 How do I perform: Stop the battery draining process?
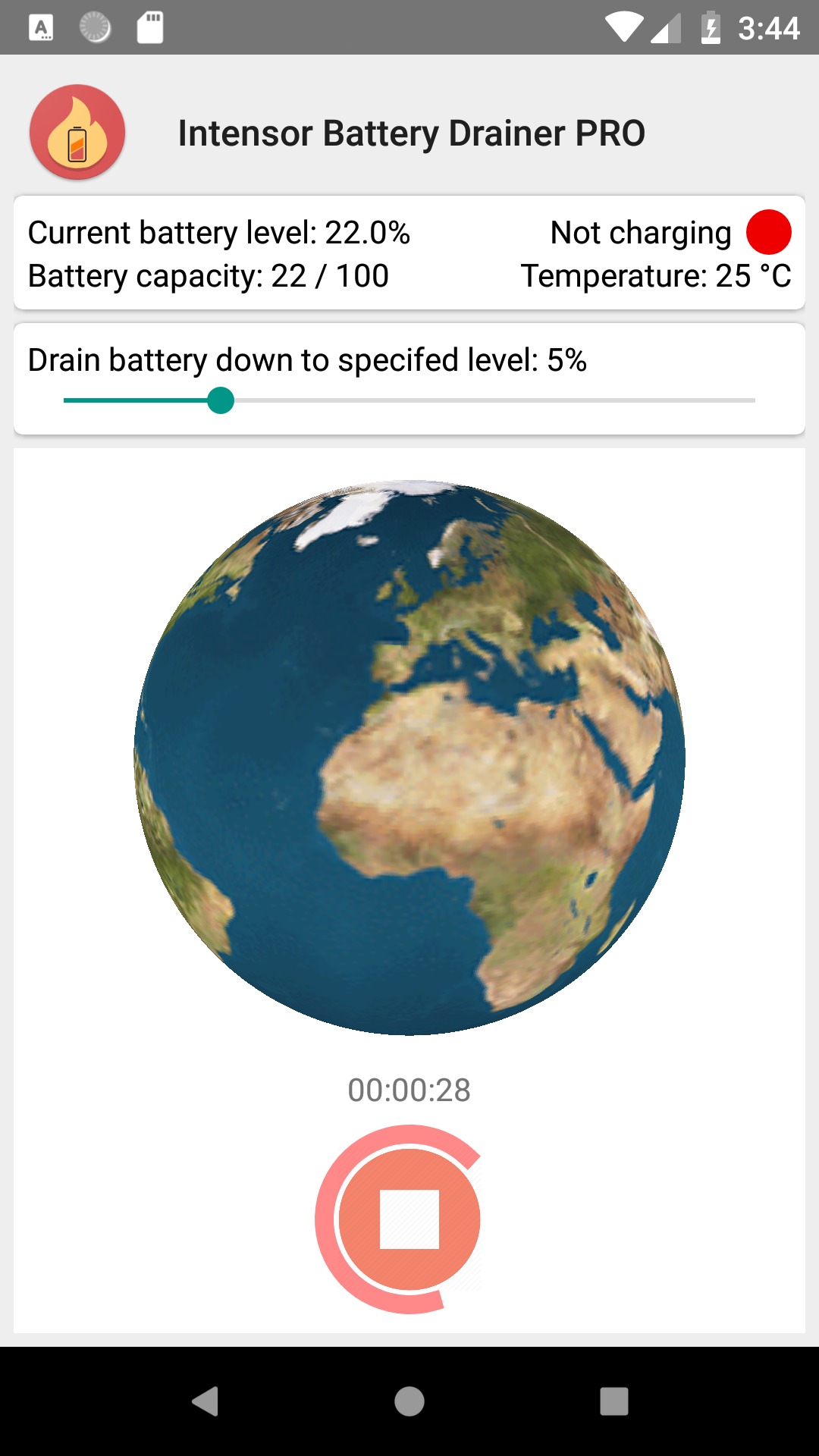[x=409, y=1219]
